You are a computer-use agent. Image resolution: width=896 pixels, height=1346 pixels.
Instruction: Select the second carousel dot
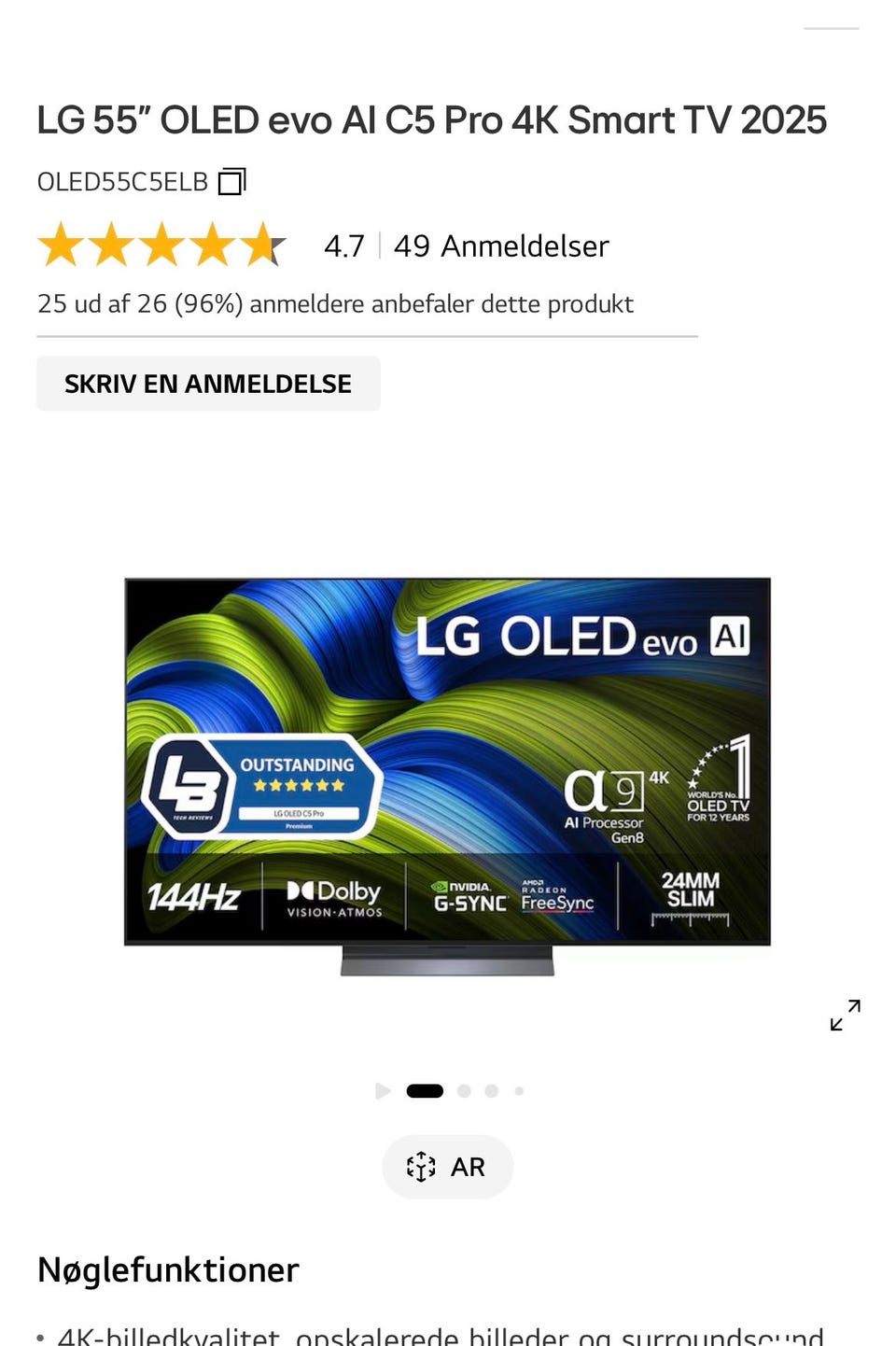click(x=464, y=1089)
